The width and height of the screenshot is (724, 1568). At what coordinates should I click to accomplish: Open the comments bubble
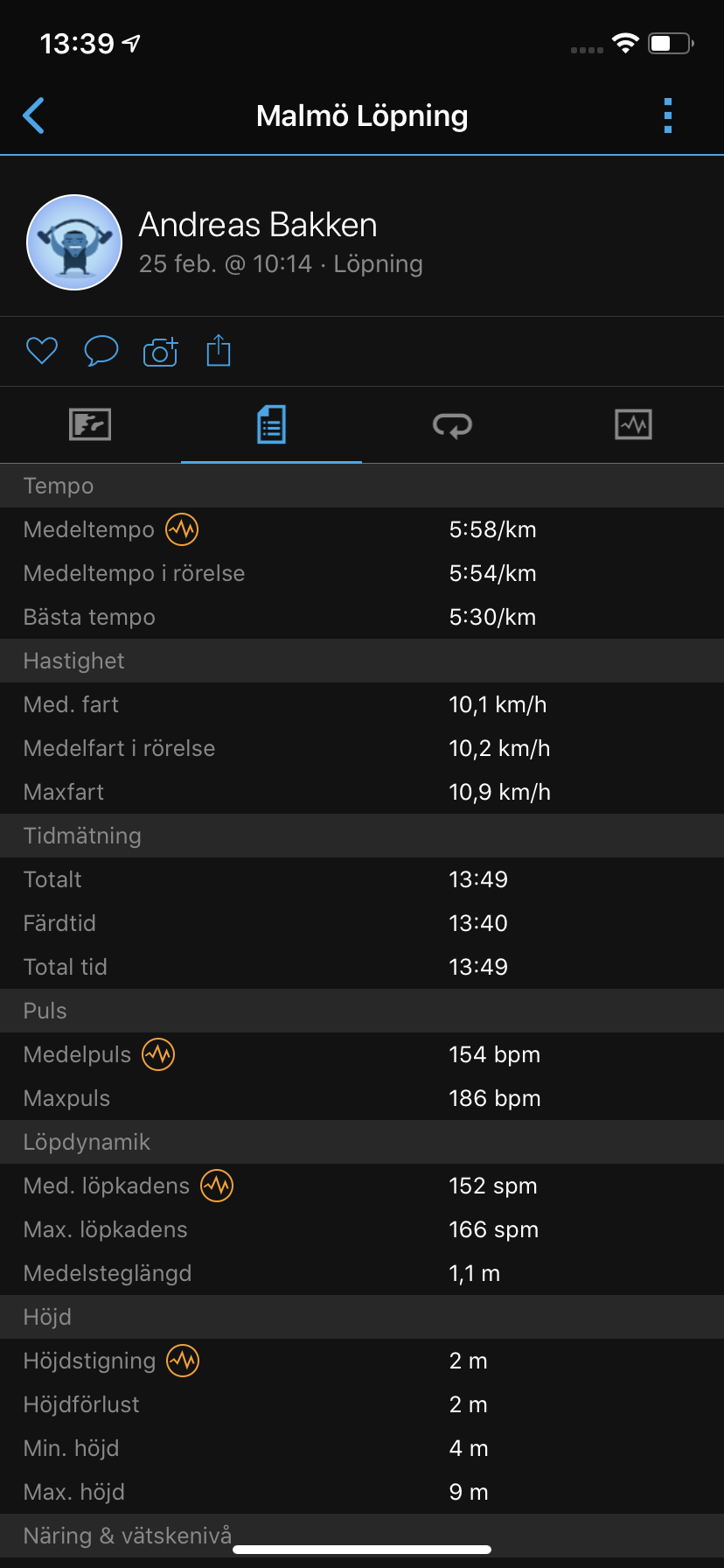pyautogui.click(x=101, y=351)
